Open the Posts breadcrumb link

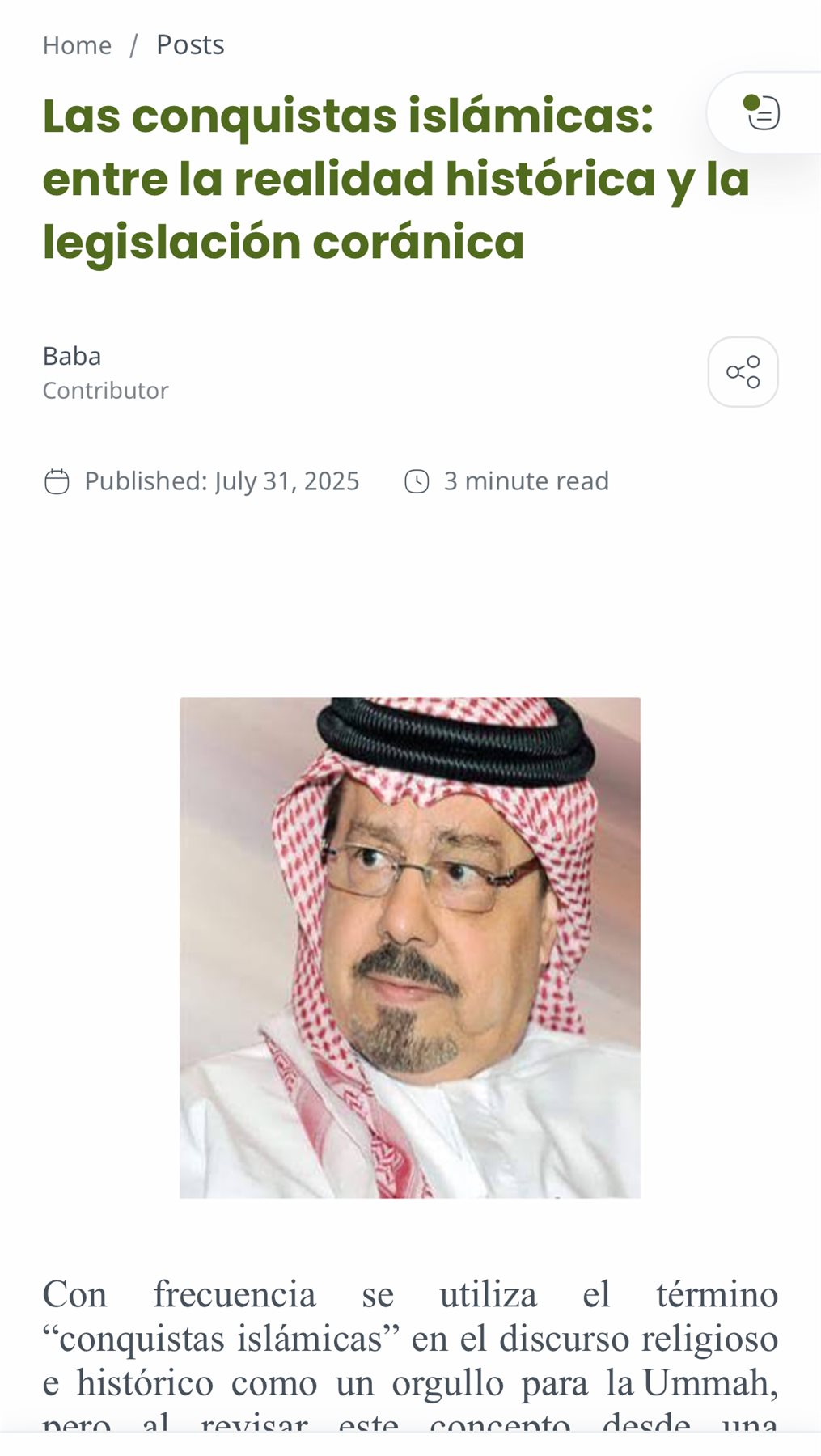[190, 44]
